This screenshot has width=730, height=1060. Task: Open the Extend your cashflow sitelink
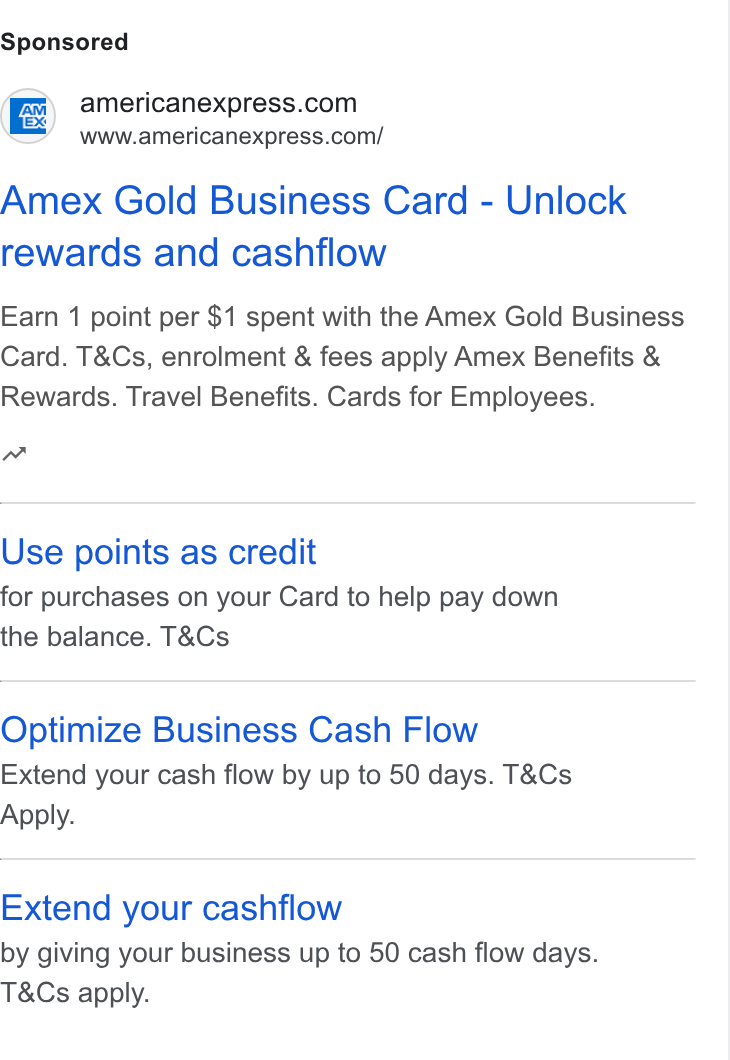(171, 908)
